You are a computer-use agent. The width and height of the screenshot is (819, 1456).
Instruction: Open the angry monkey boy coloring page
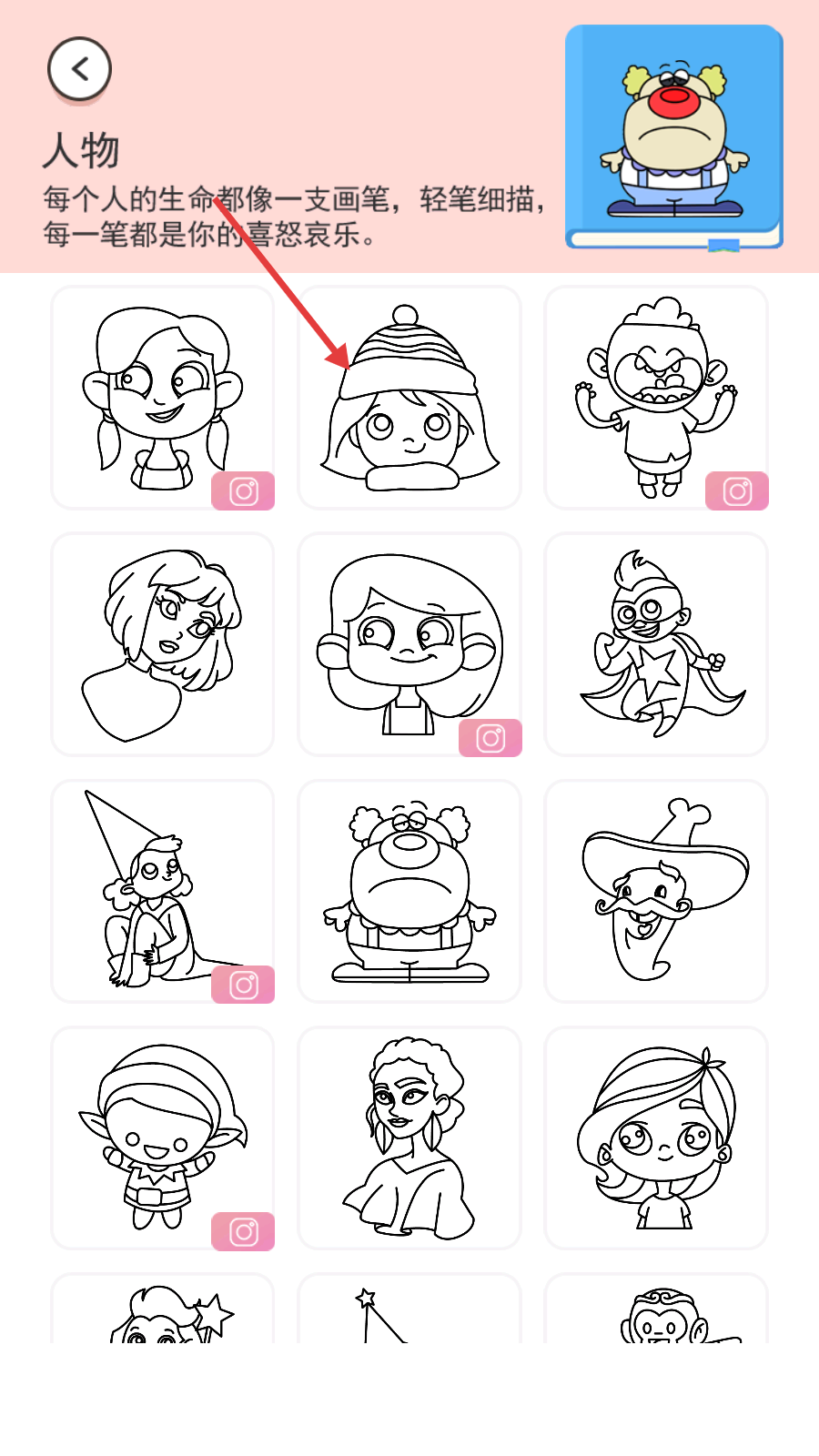[656, 398]
